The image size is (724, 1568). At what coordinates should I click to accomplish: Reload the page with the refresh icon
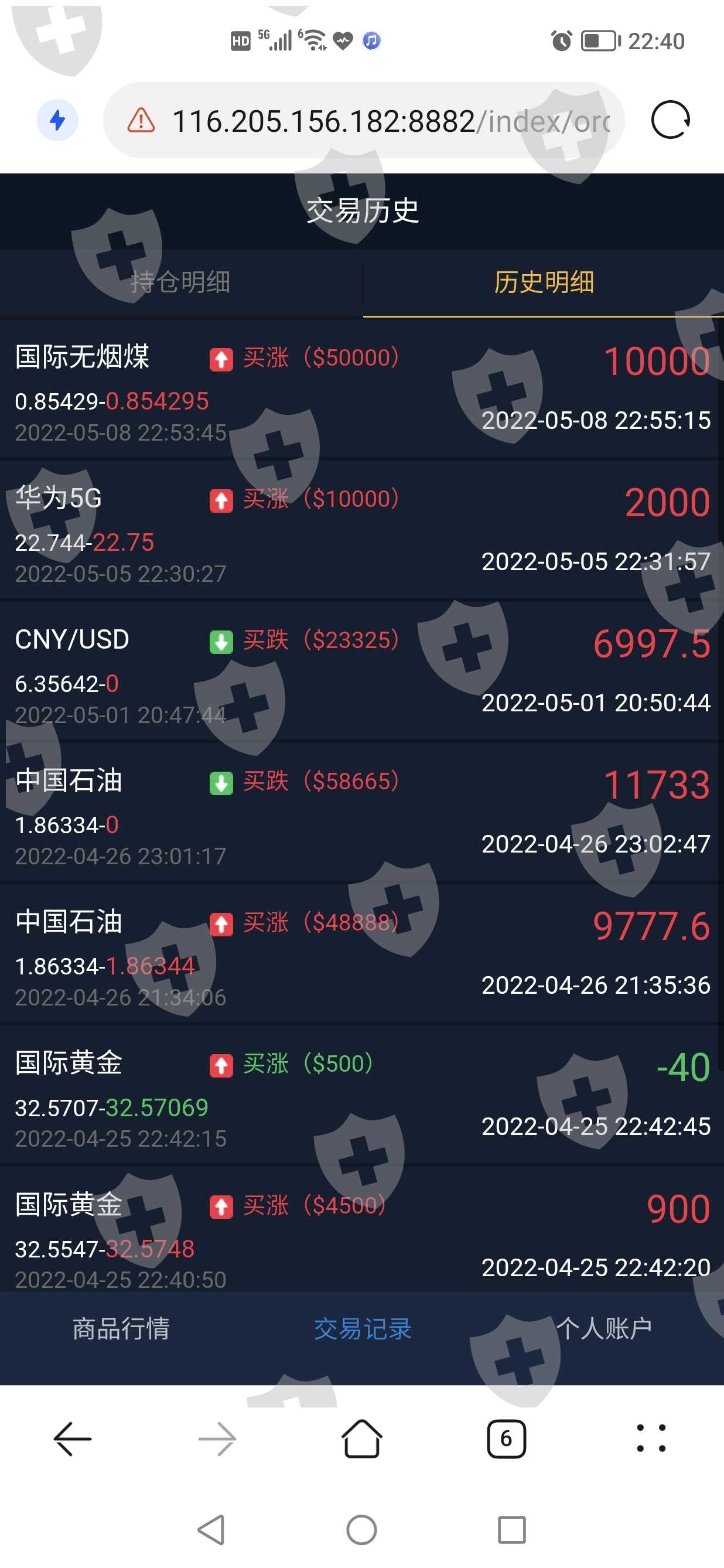pyautogui.click(x=670, y=120)
